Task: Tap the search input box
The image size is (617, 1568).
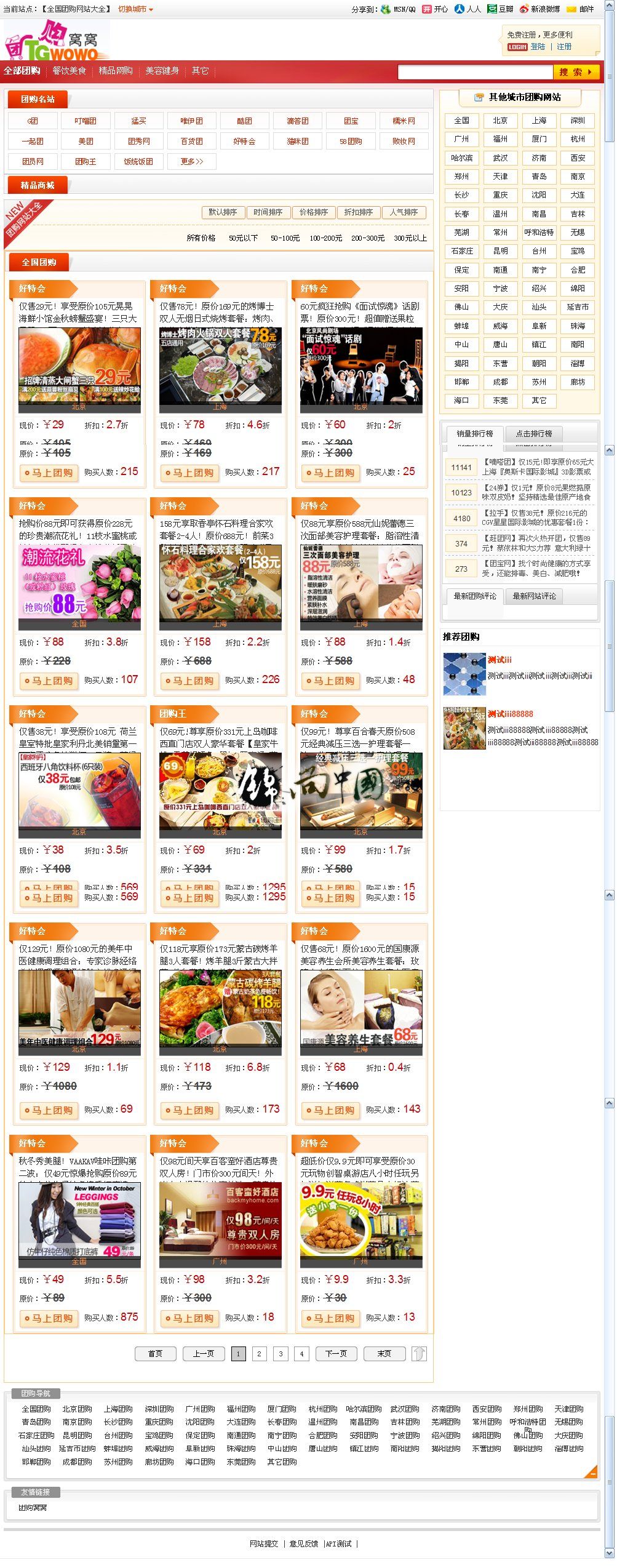Action: tap(475, 72)
